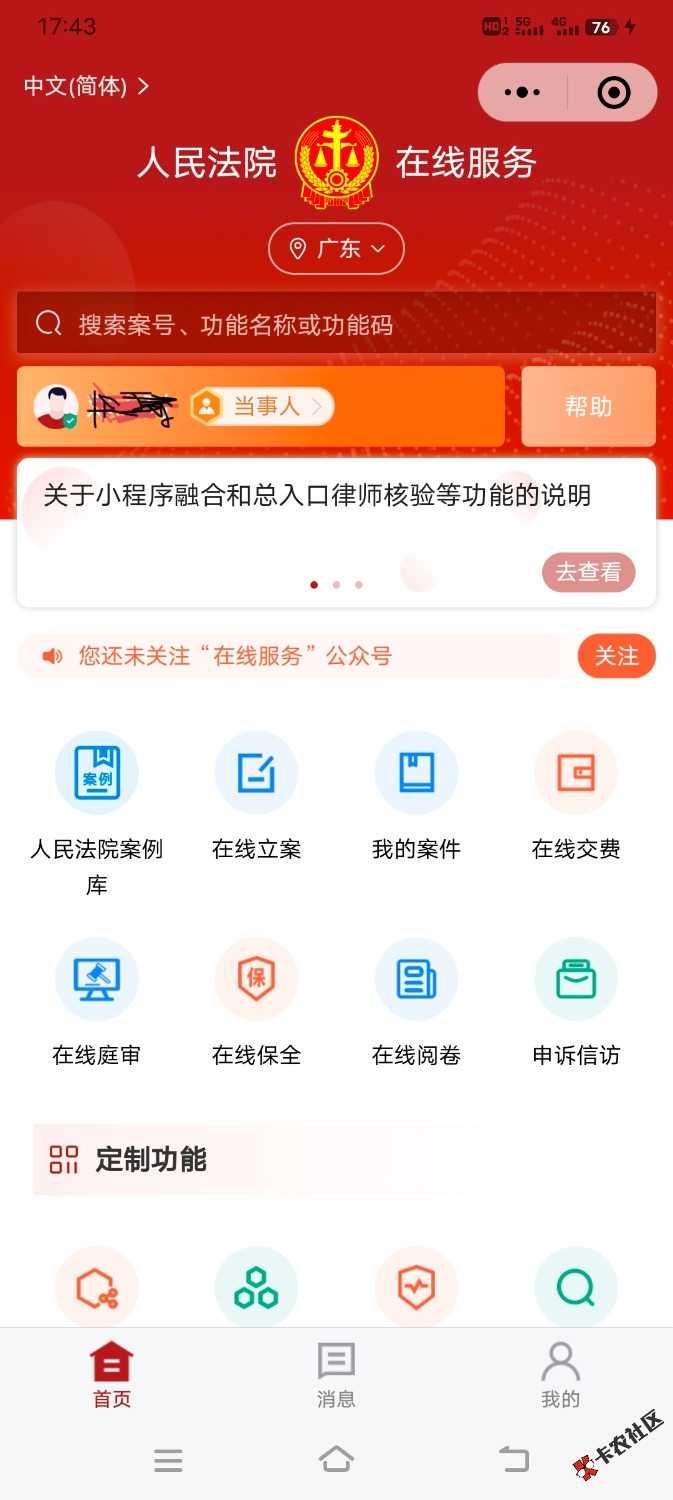Follow the 在线服务 public account via 关注
Image resolution: width=673 pixels, height=1500 pixels.
click(616, 656)
